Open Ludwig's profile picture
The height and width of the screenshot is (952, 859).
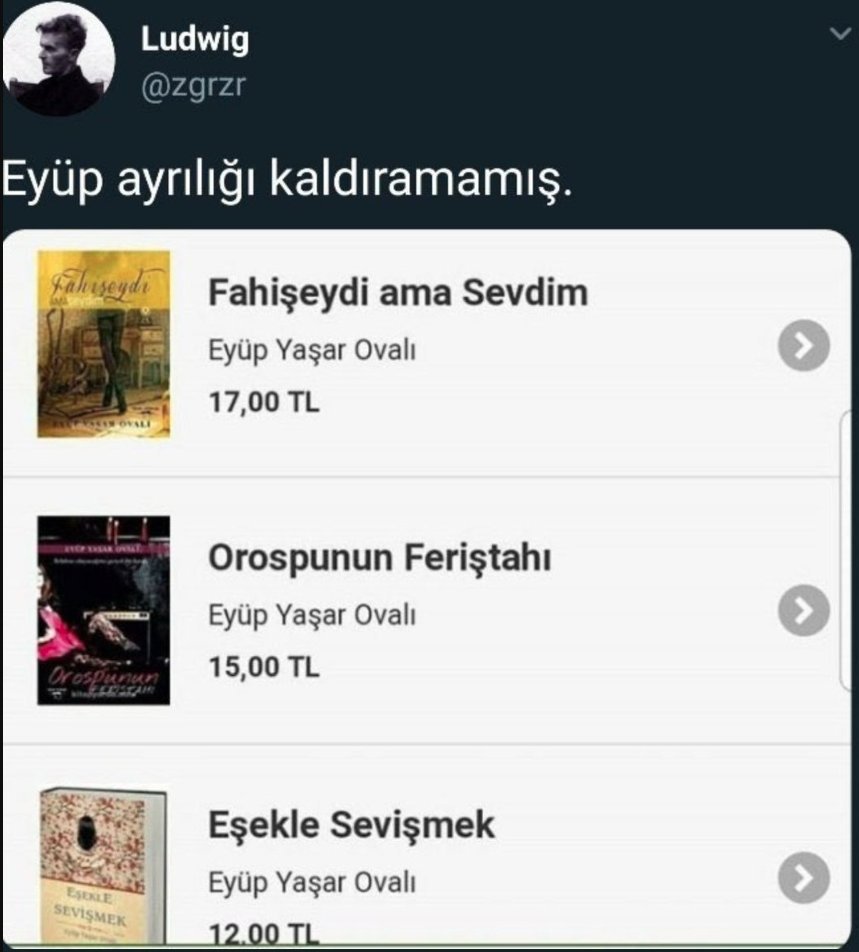pyautogui.click(x=58, y=60)
